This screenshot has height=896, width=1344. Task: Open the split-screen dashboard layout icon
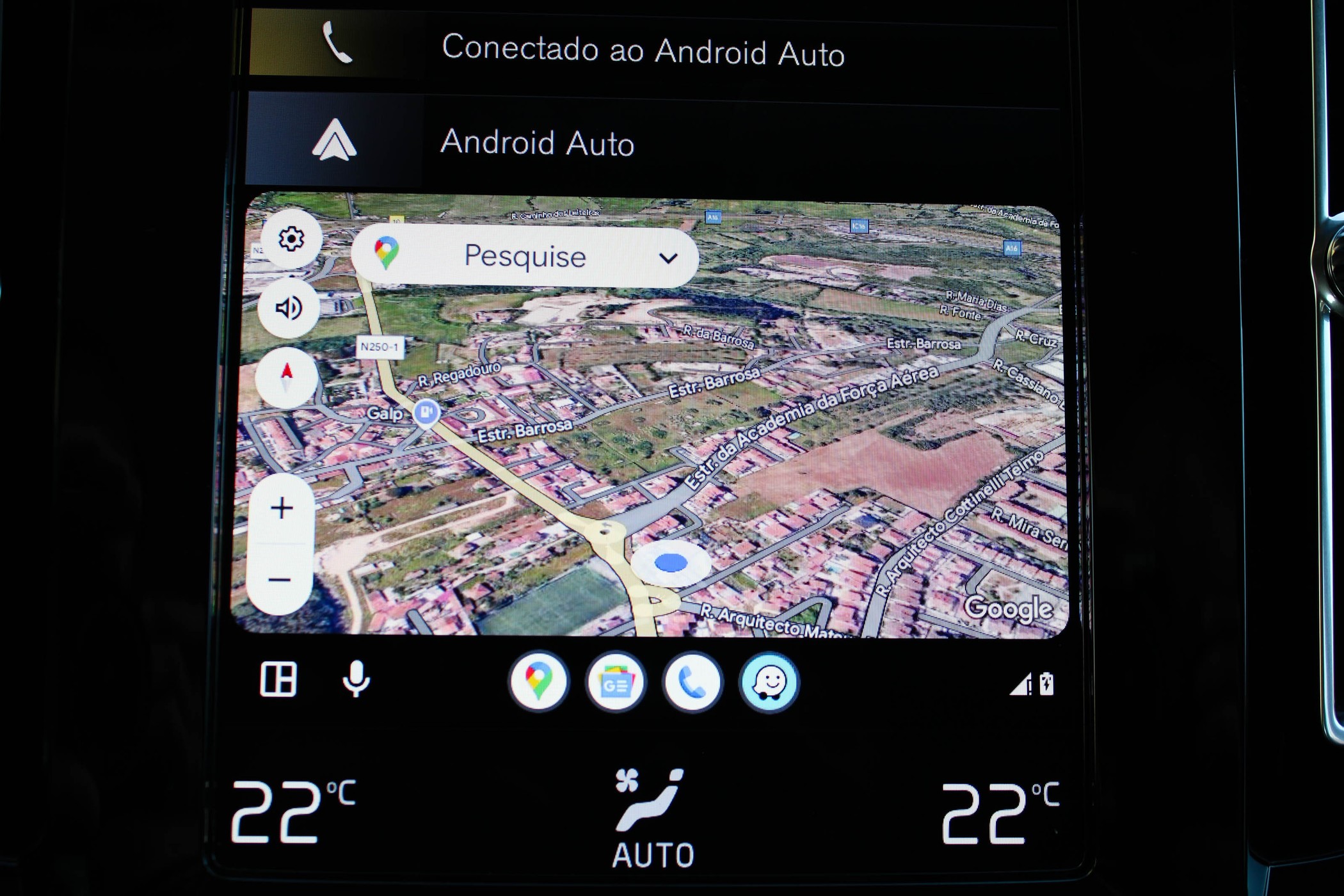(x=278, y=679)
